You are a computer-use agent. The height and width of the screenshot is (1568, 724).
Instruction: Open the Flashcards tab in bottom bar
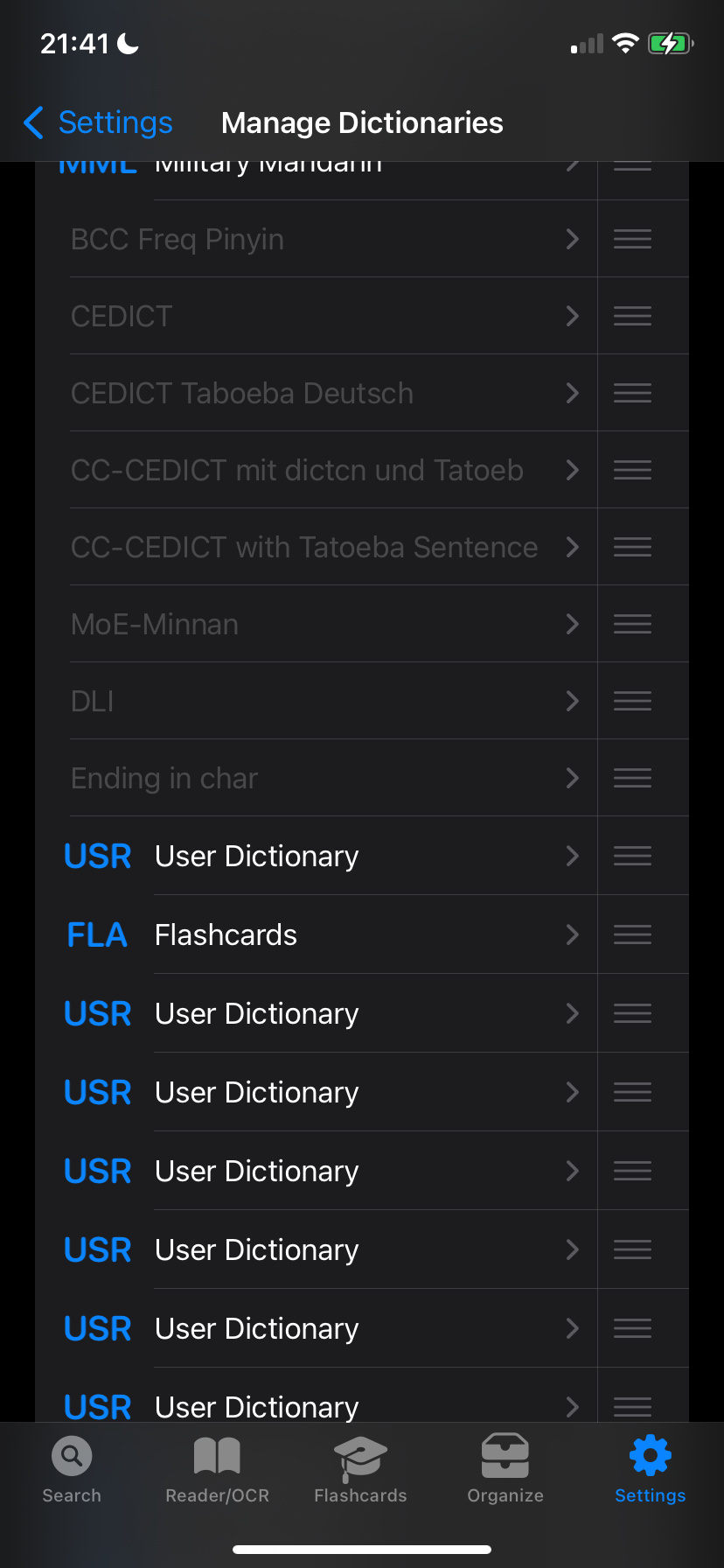tap(360, 1470)
